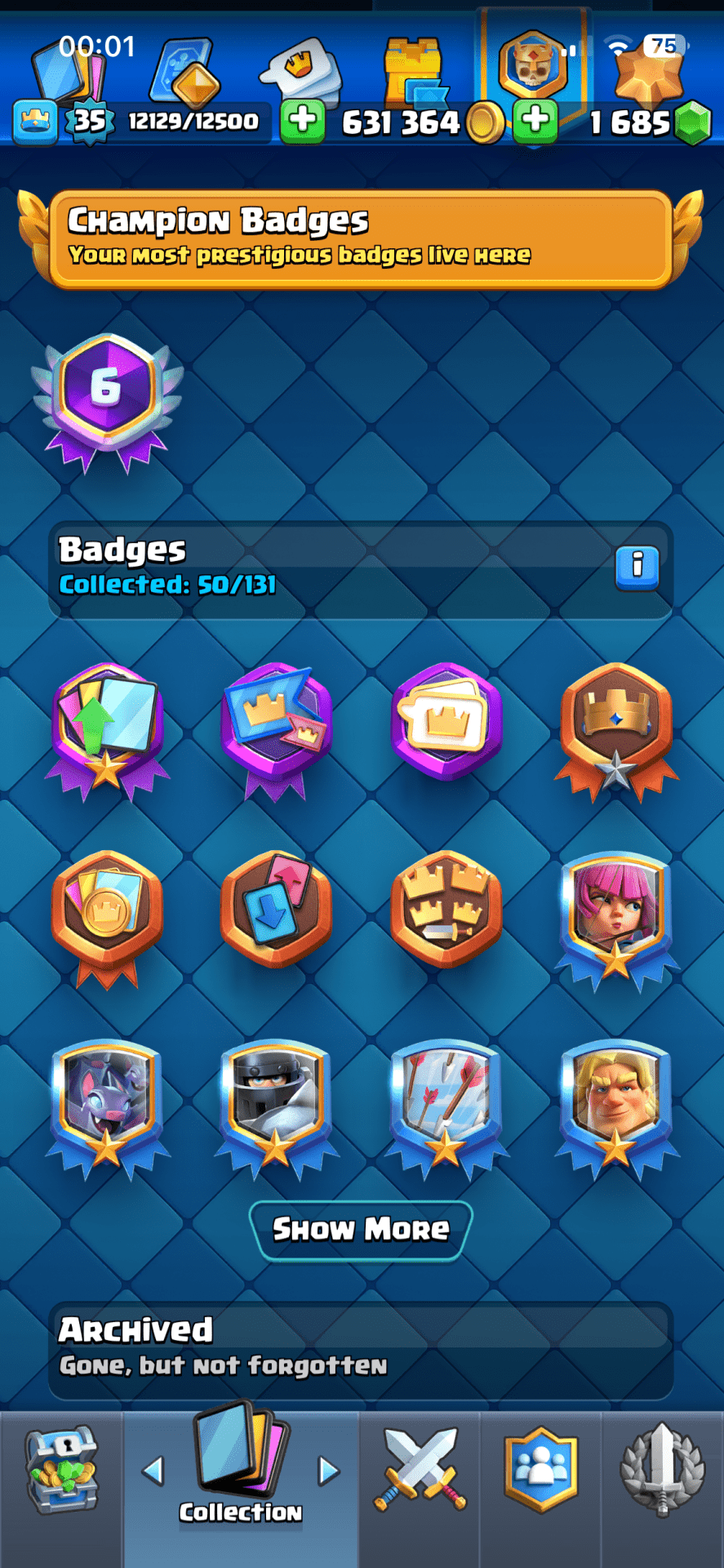The image size is (724, 1568).
Task: Switch to the Battle crossed swords tab
Action: click(420, 1470)
